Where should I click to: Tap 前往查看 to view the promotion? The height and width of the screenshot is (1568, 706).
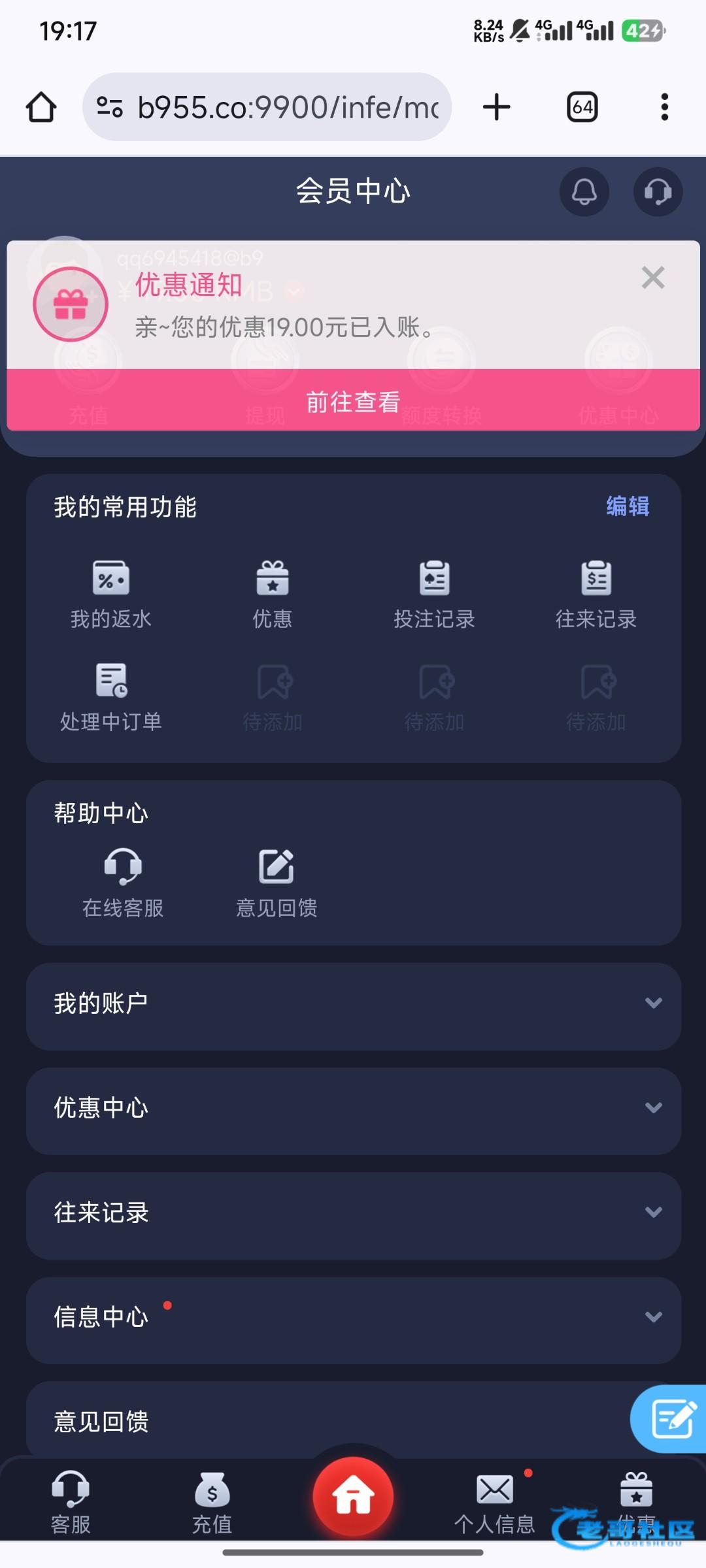point(353,401)
